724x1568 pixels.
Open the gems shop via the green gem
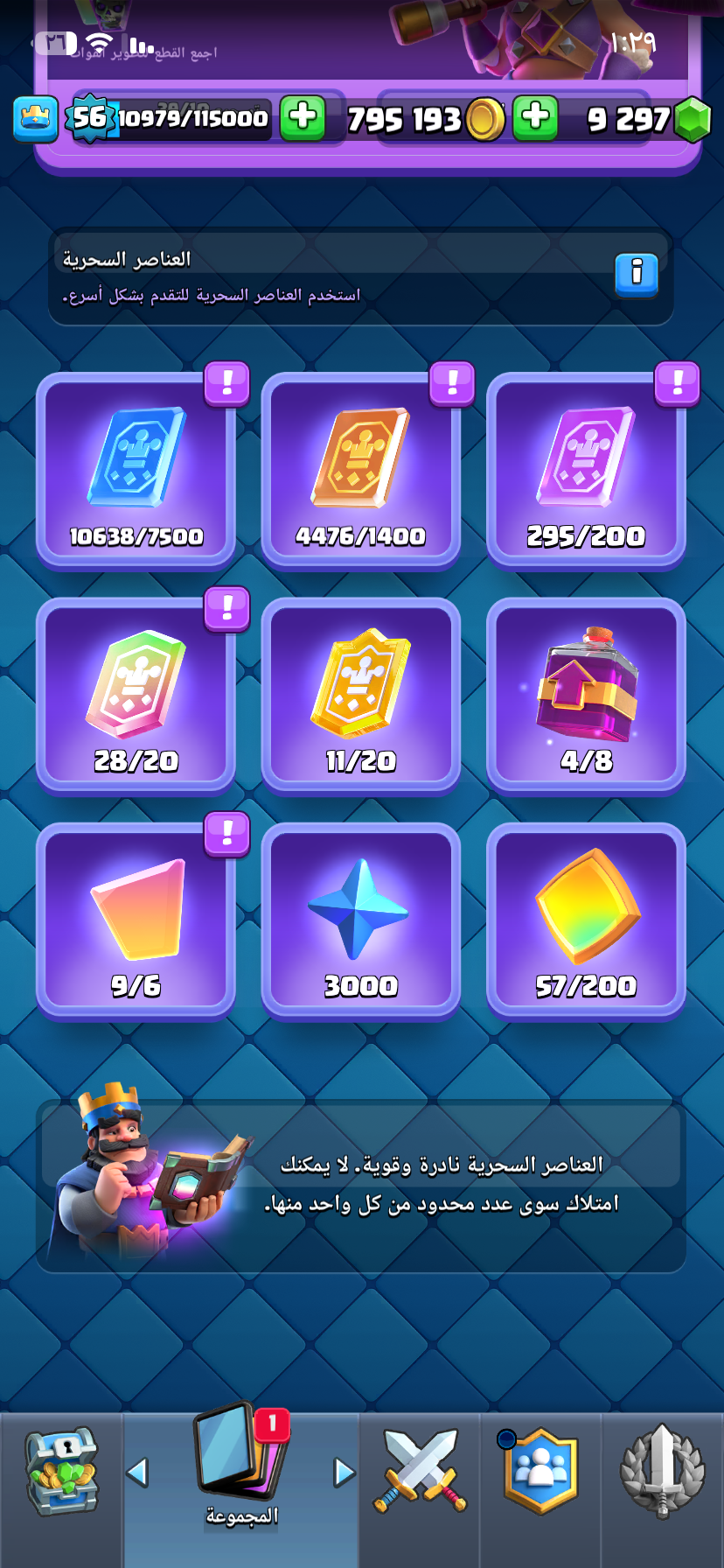coord(693,119)
